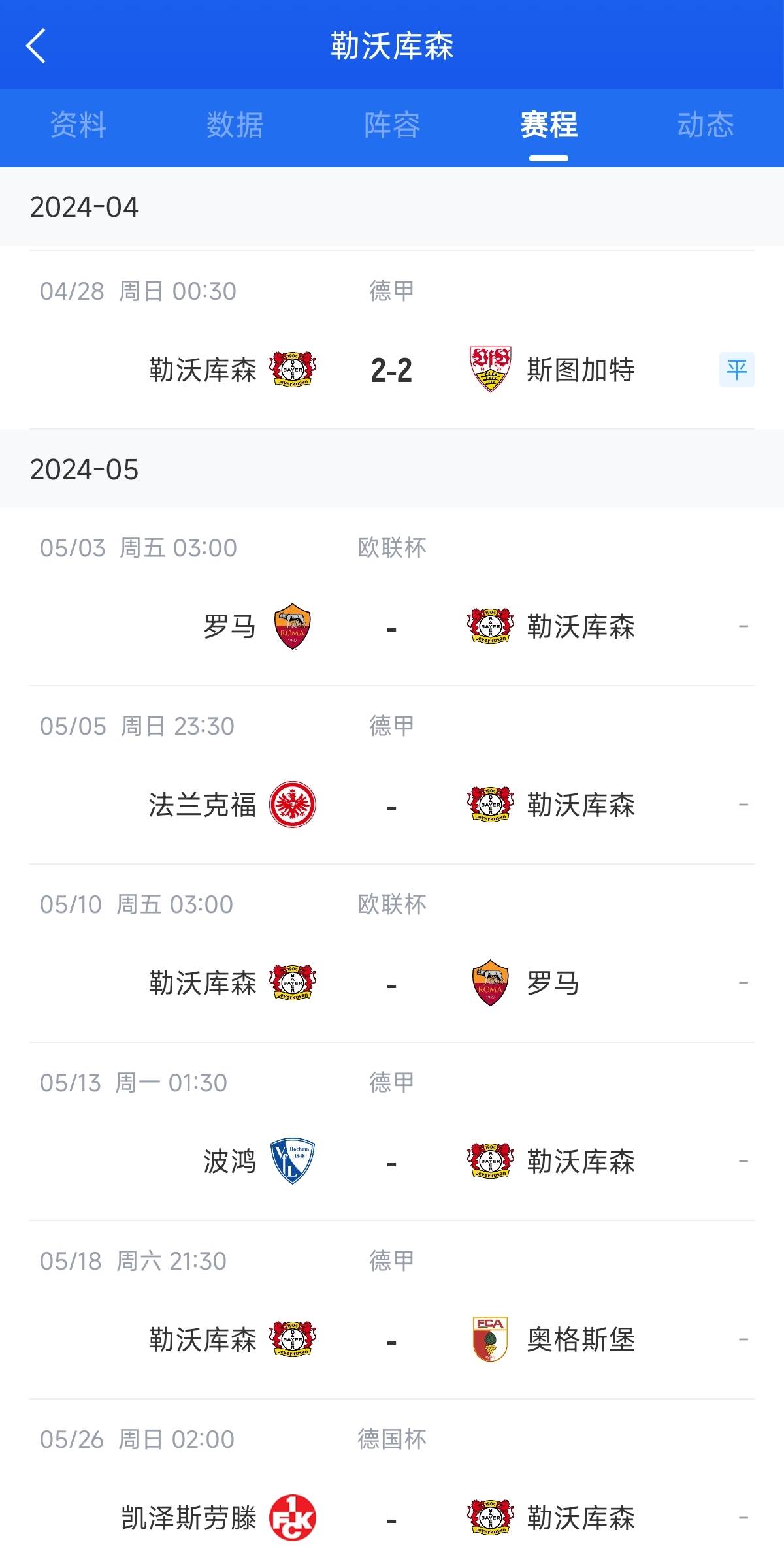The width and height of the screenshot is (784, 1568).
Task: Open the 凯泽斯劳滕 vs 勒沃库森 cup match
Action: [392, 1484]
